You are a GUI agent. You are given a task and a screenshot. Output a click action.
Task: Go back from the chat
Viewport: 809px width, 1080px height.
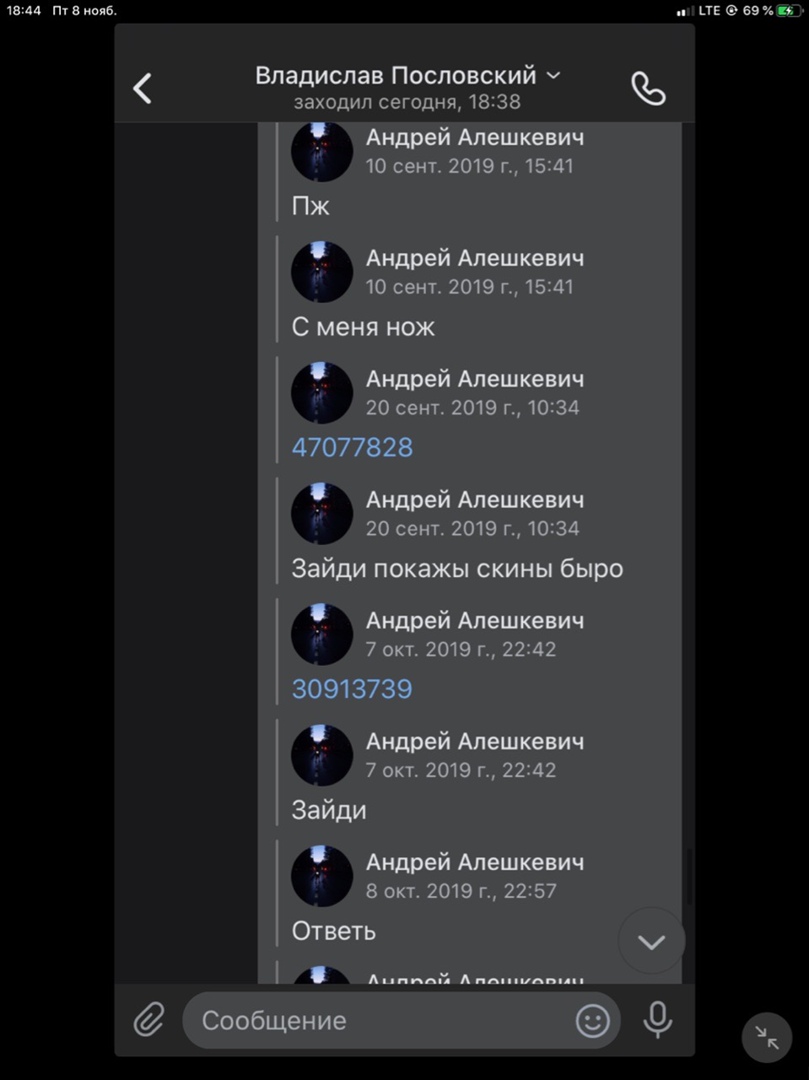[143, 88]
